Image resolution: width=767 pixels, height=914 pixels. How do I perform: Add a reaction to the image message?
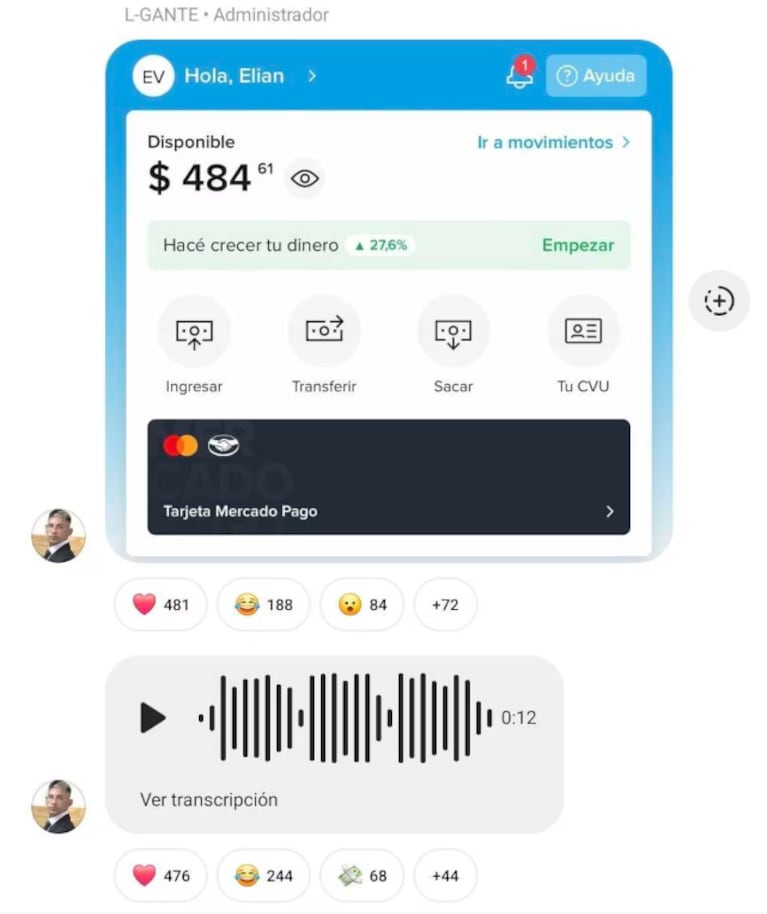[719, 301]
